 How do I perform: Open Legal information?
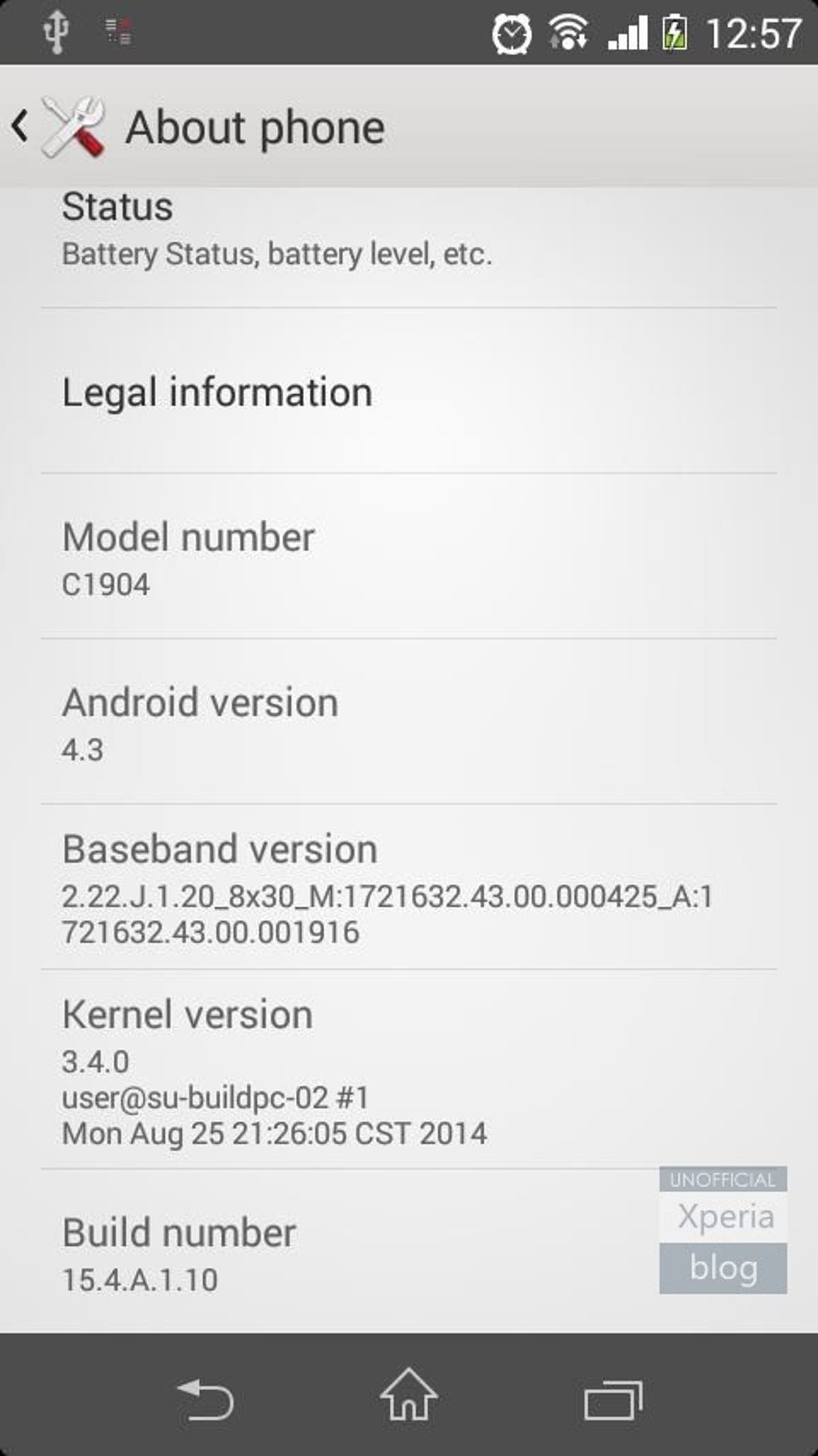(409, 391)
